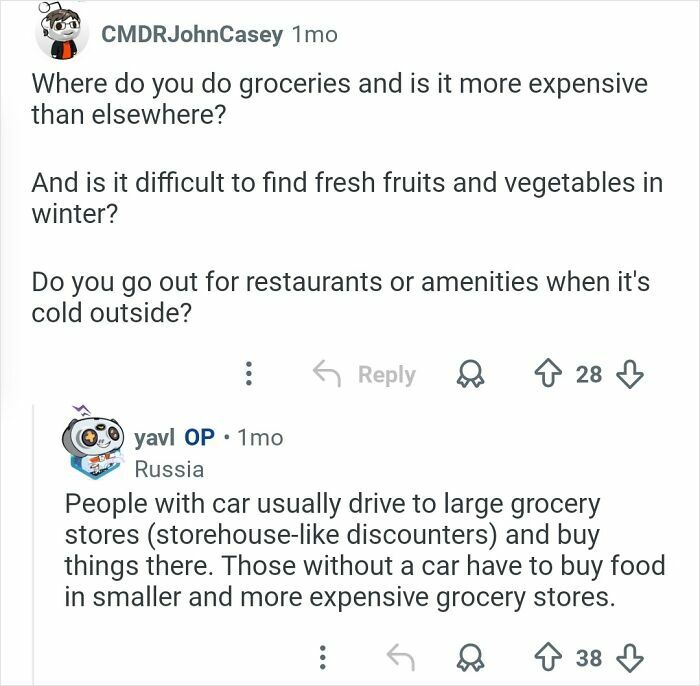Open the overflow menu on yavl's reply
This screenshot has height=686, width=700.
tap(322, 657)
